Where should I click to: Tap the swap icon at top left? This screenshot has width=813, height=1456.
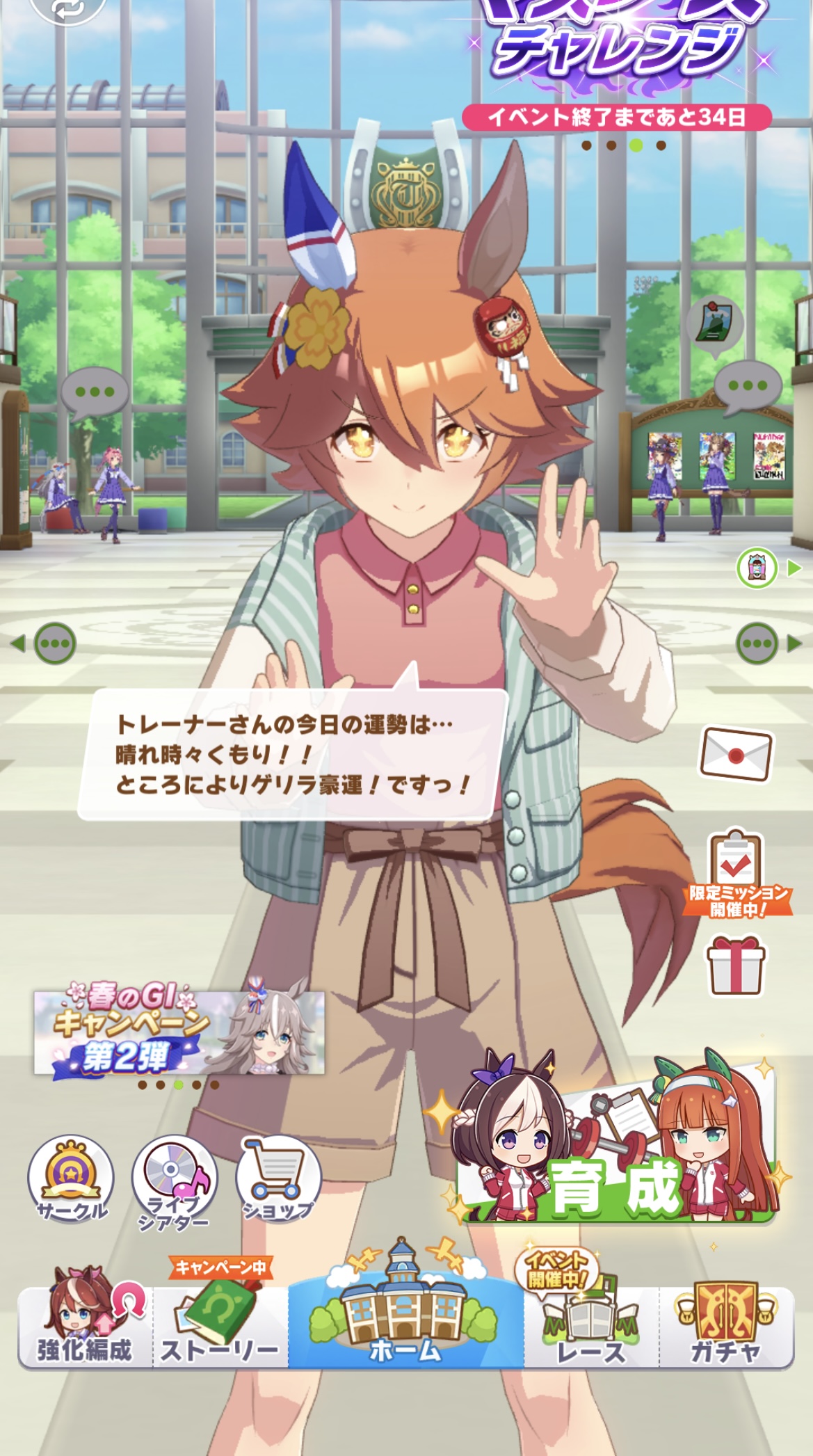[68, 8]
